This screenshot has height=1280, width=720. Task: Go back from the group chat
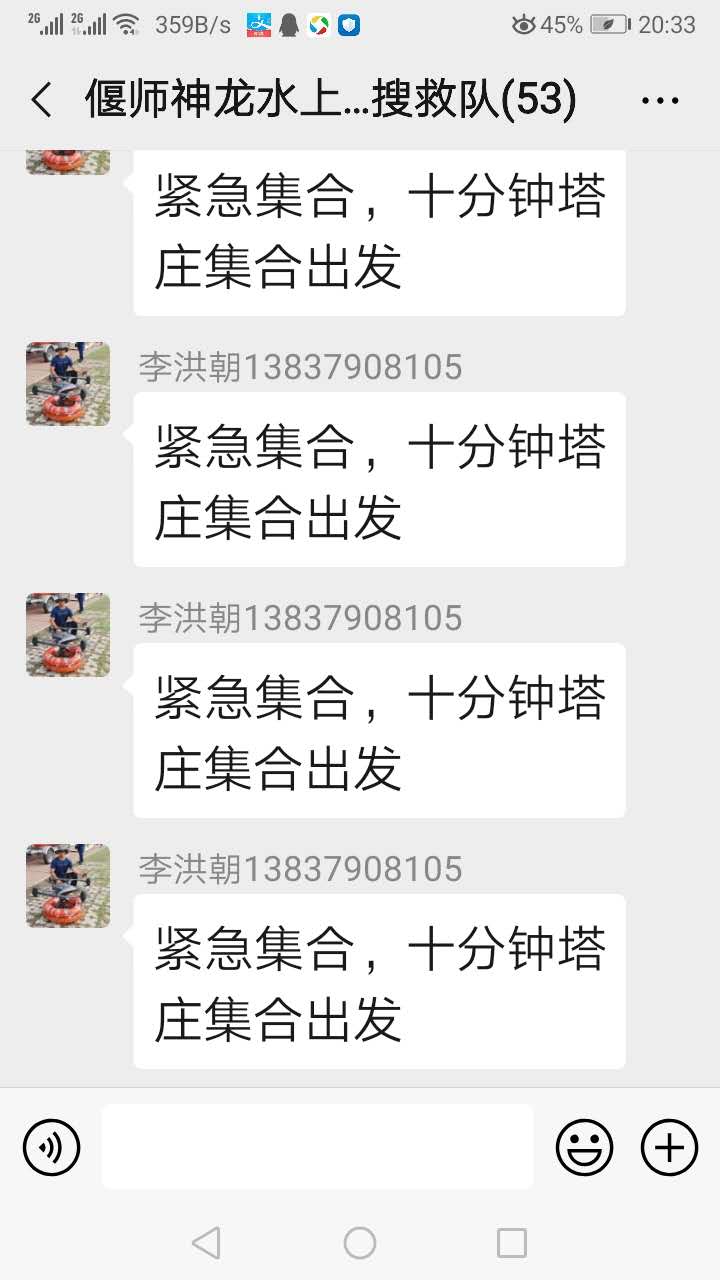(x=42, y=101)
